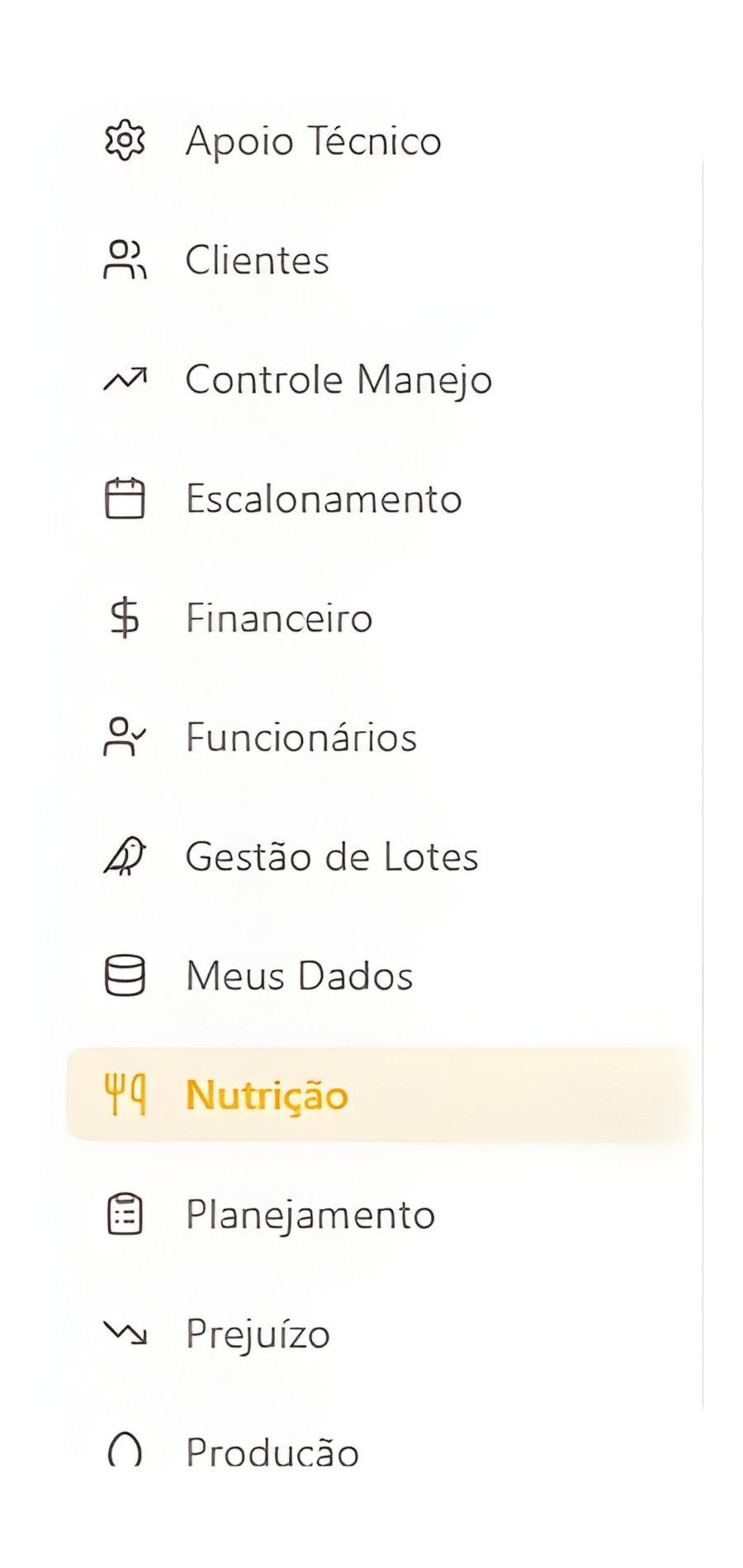This screenshot has height=1568, width=743.
Task: Go to Planejamento
Action: tap(310, 1215)
